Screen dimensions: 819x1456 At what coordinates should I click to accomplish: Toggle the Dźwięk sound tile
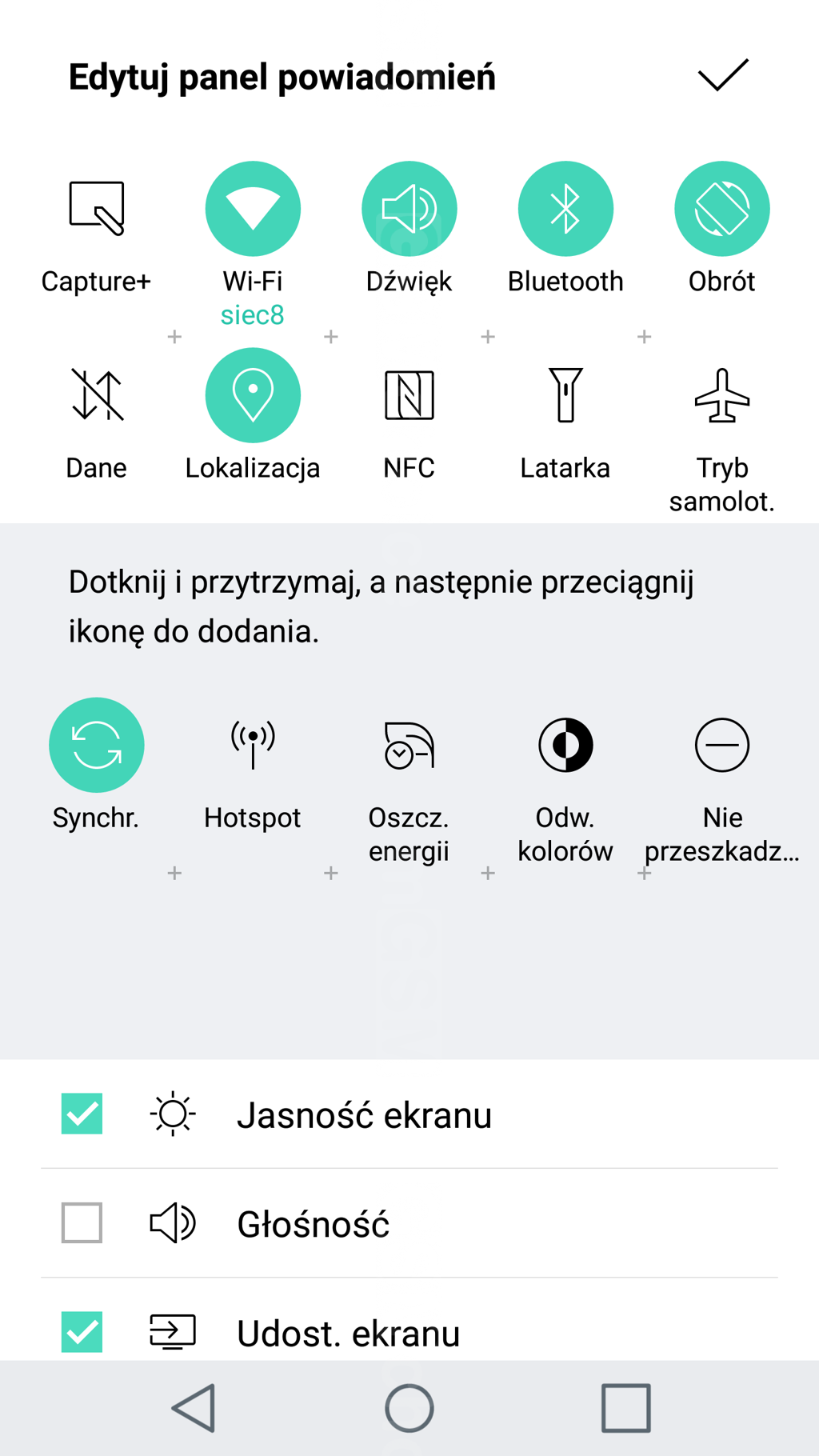[409, 209]
